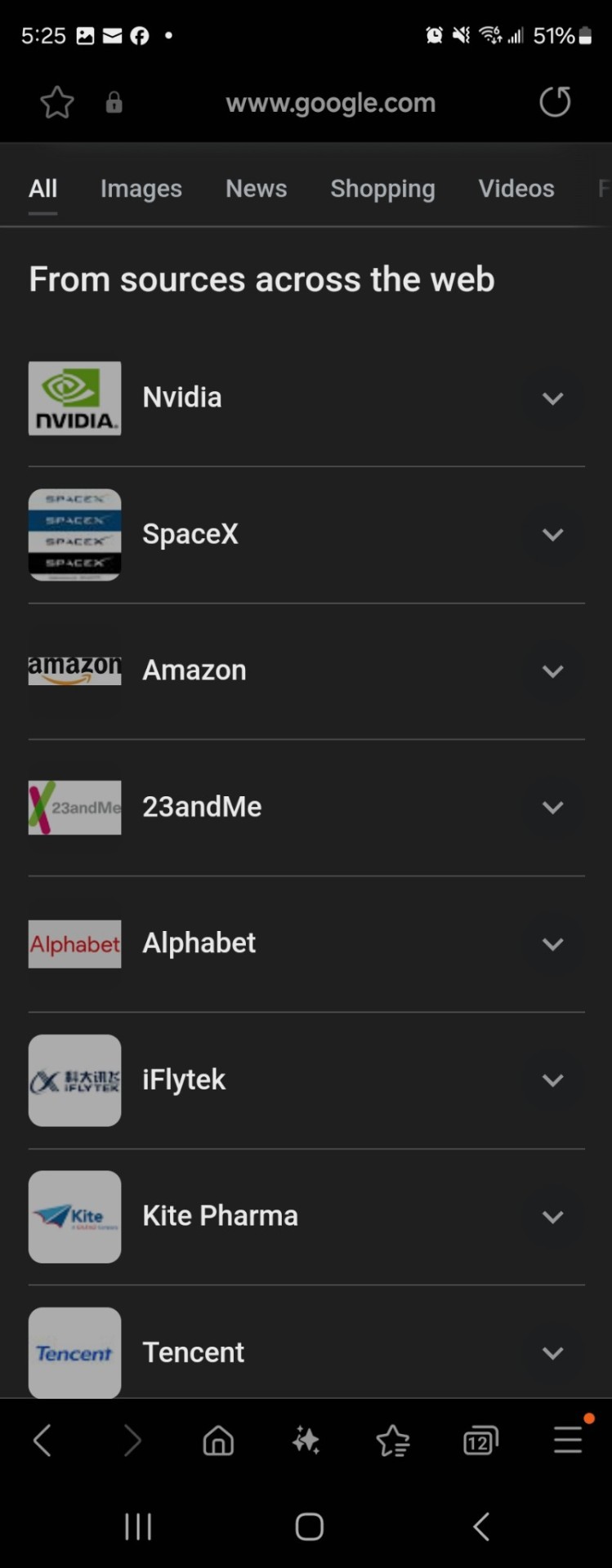Go to the browser home page
Image resolution: width=612 pixels, height=1568 pixels.
pos(218,1441)
